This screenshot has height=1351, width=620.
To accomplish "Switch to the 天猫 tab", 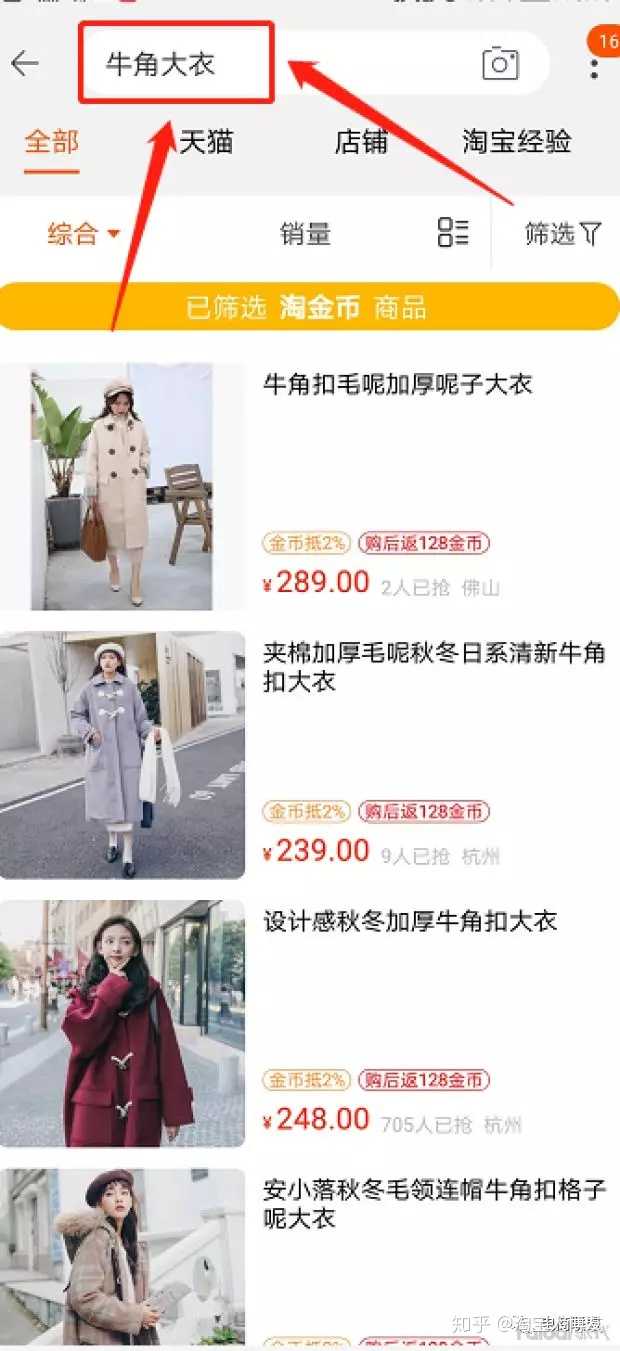I will point(206,142).
